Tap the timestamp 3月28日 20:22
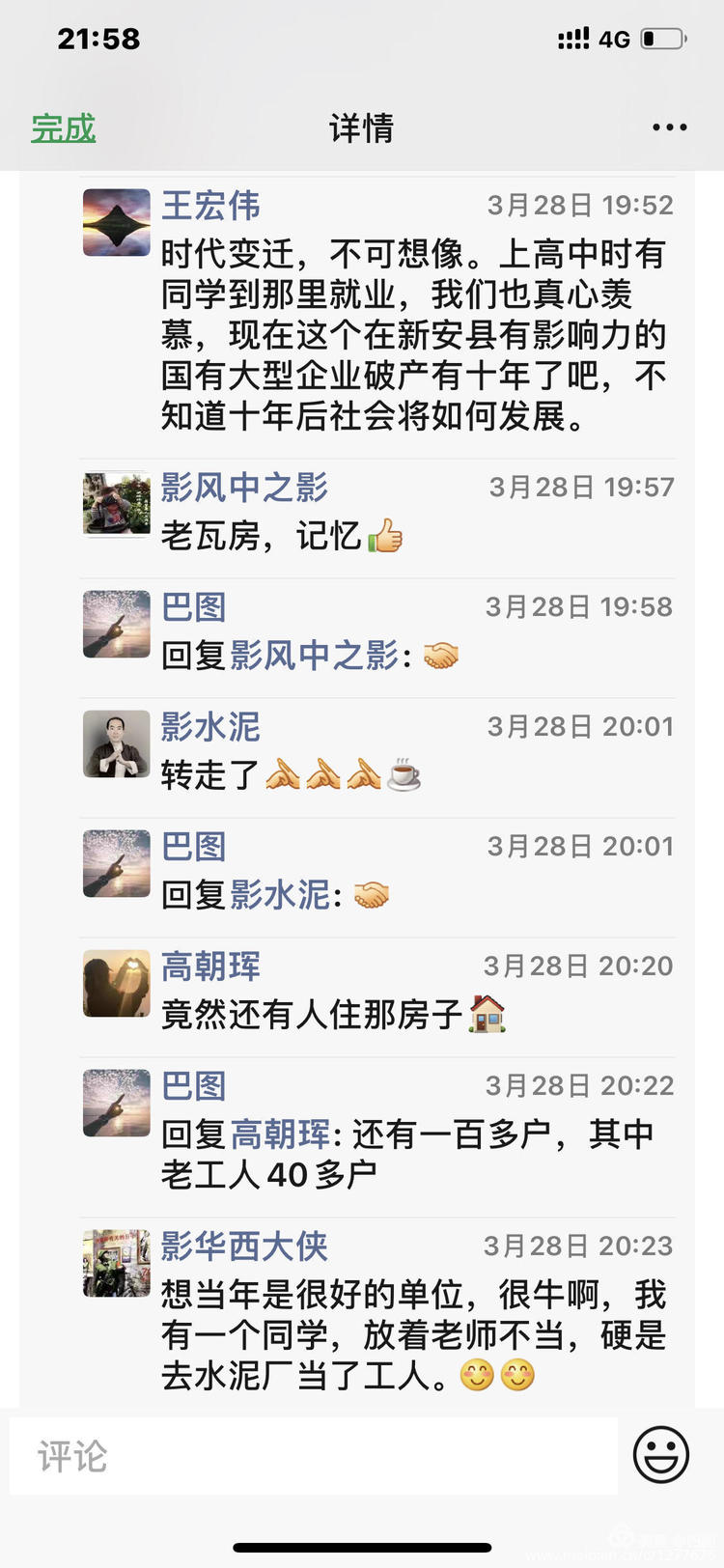The height and width of the screenshot is (1568, 724). click(579, 1084)
